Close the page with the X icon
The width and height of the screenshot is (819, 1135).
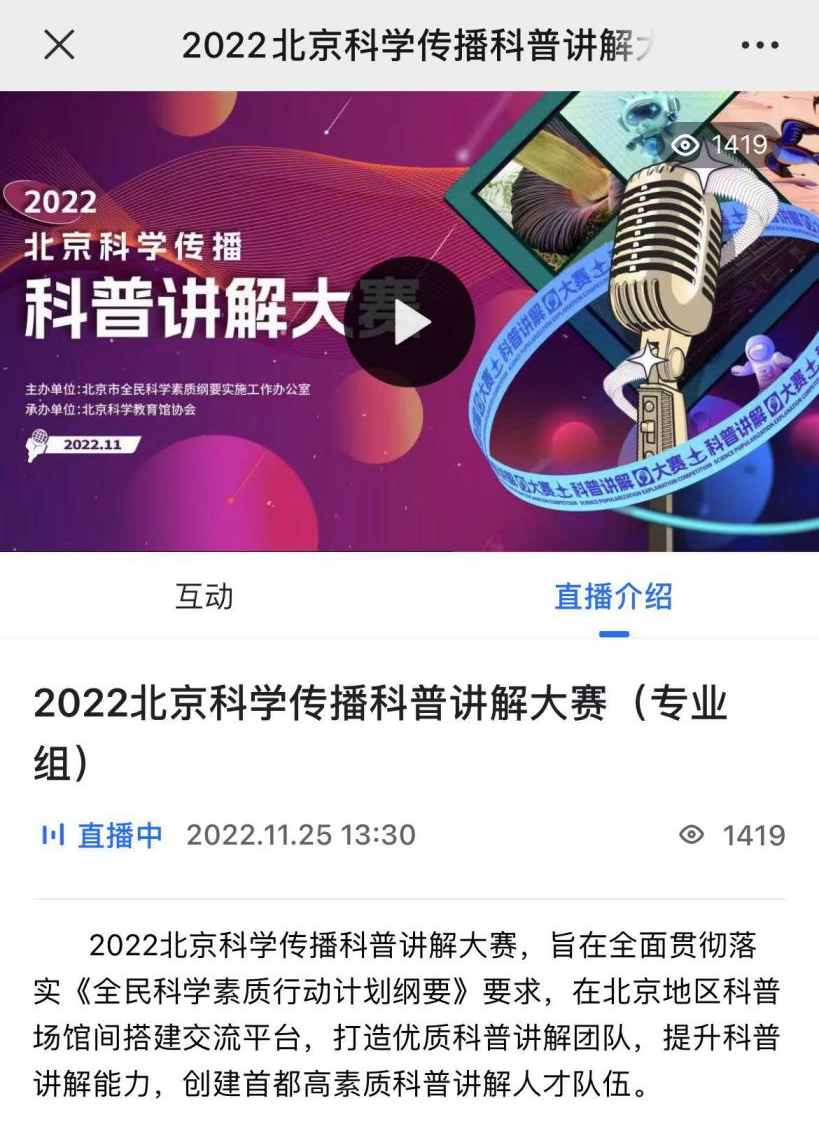point(60,45)
